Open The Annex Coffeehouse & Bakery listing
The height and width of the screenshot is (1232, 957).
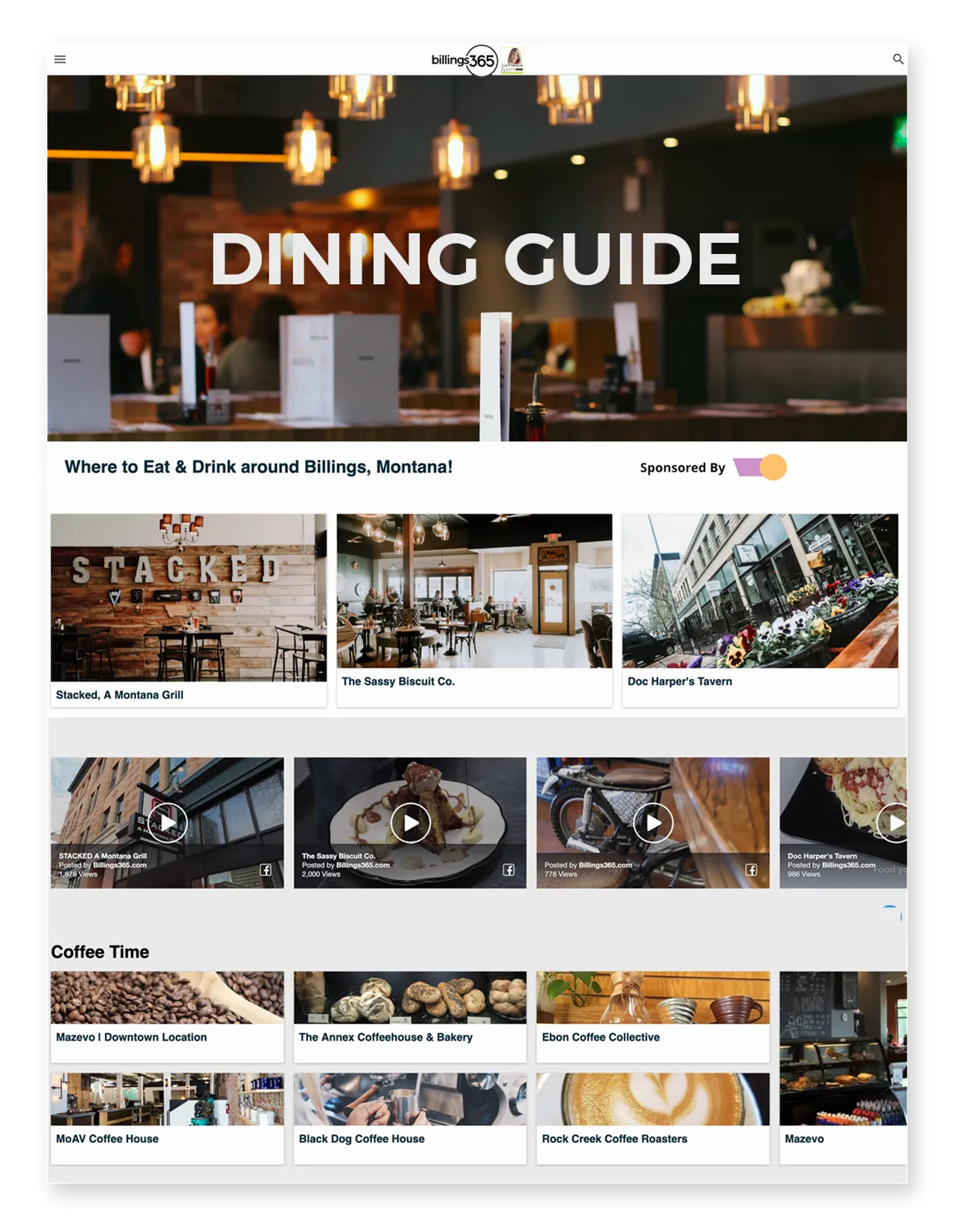(410, 1017)
